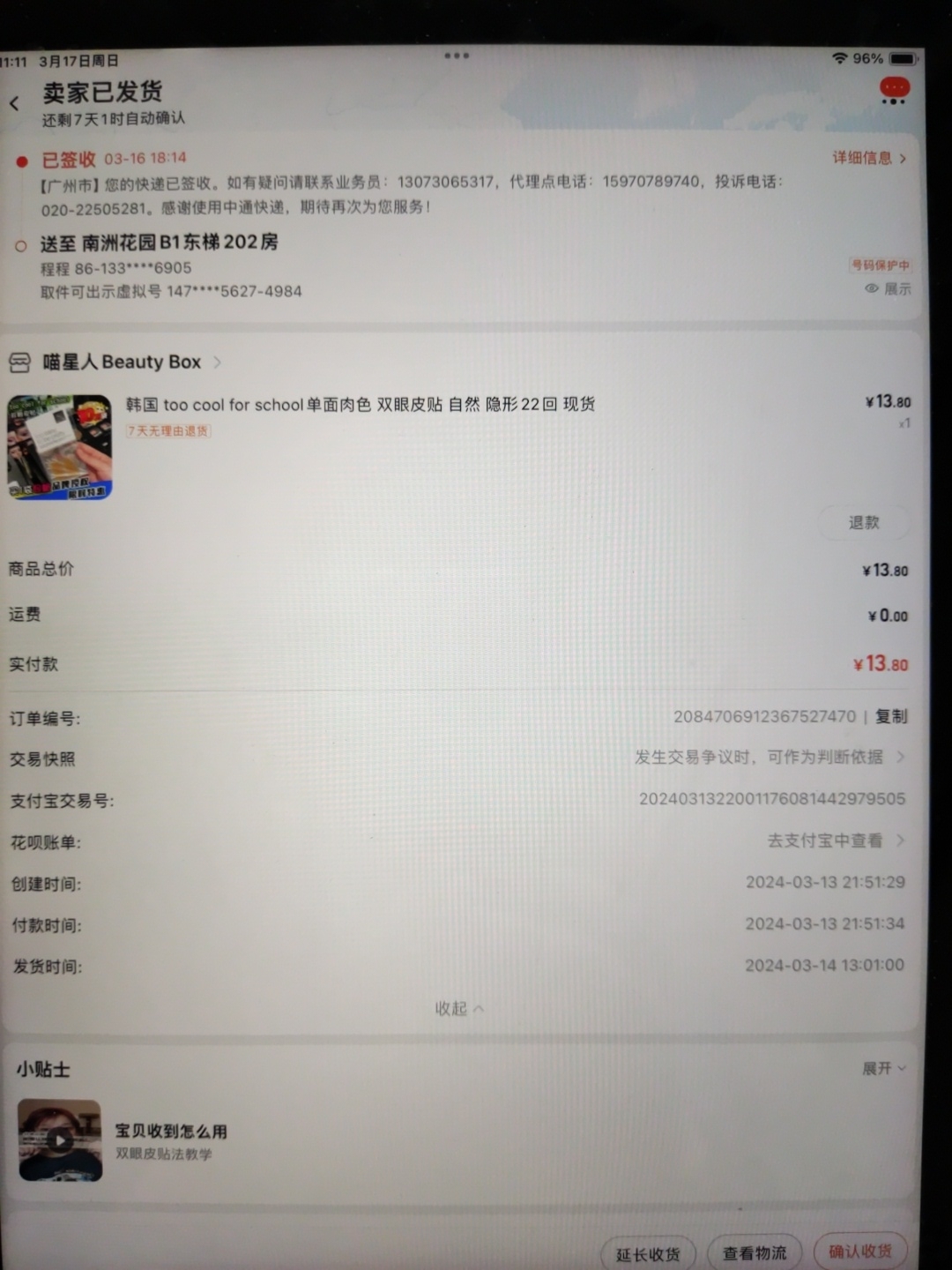
Task: Go back using the top-left arrow
Action: click(15, 103)
